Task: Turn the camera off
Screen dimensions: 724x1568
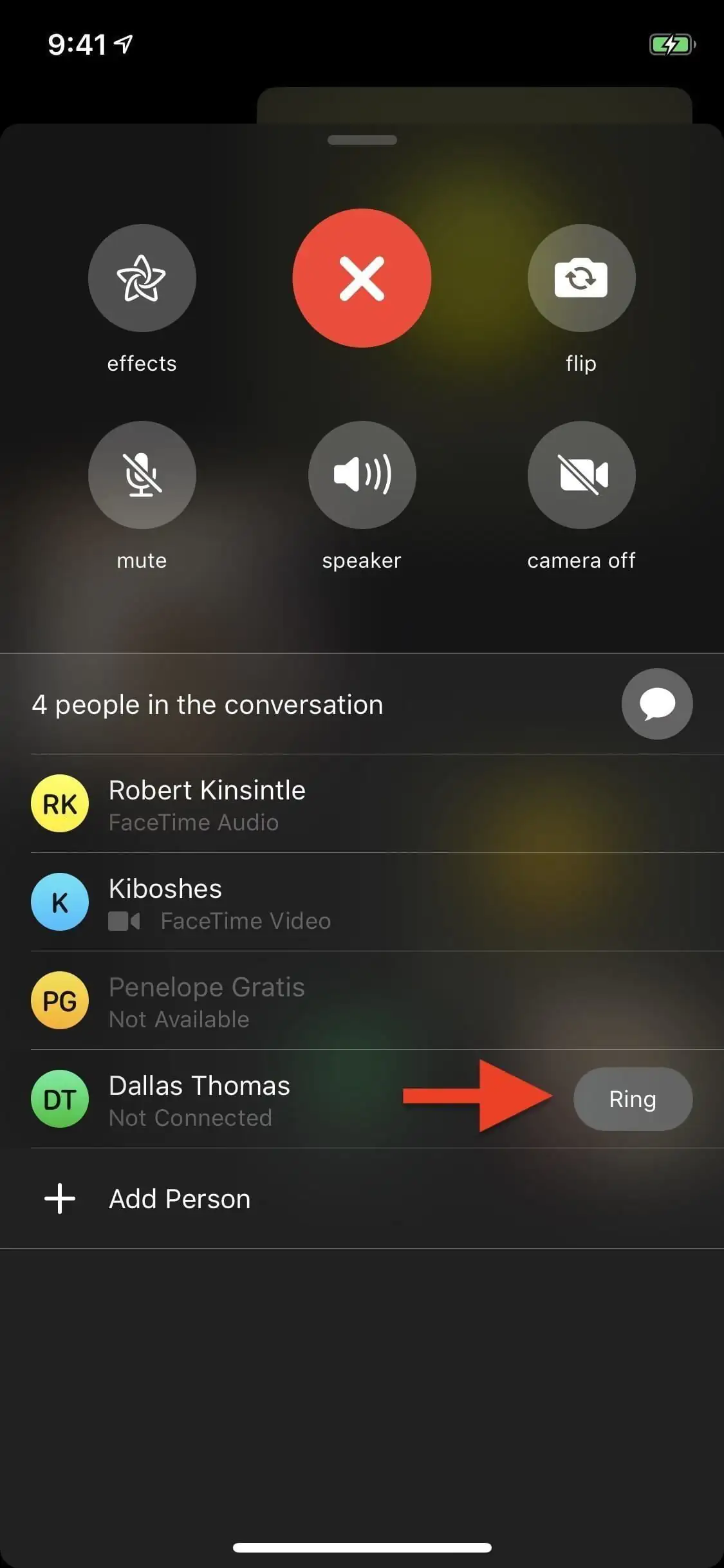Action: click(x=581, y=475)
